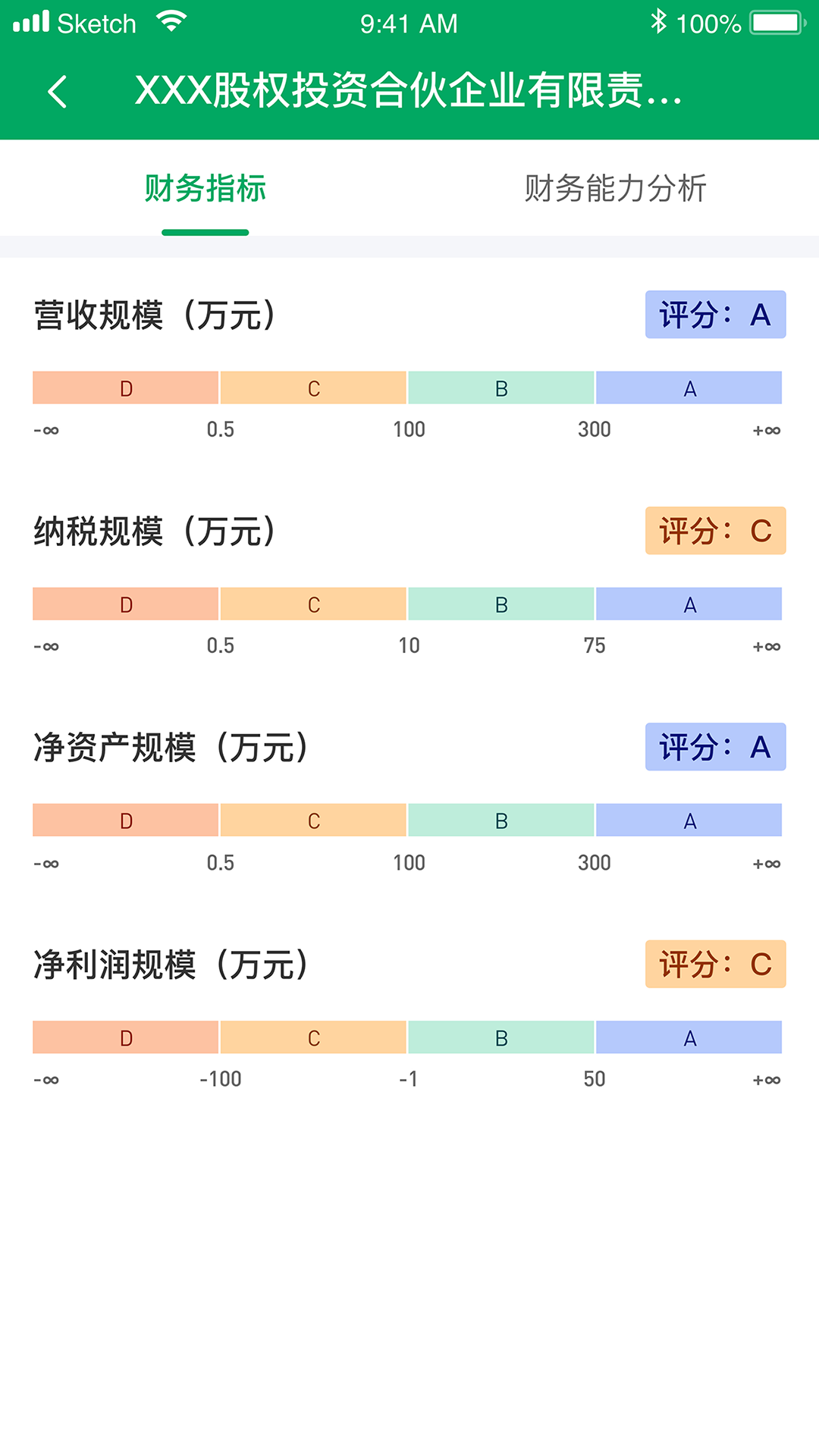The image size is (819, 1456).
Task: Tap the 评分：A badge for 净资产规模
Action: (x=715, y=747)
